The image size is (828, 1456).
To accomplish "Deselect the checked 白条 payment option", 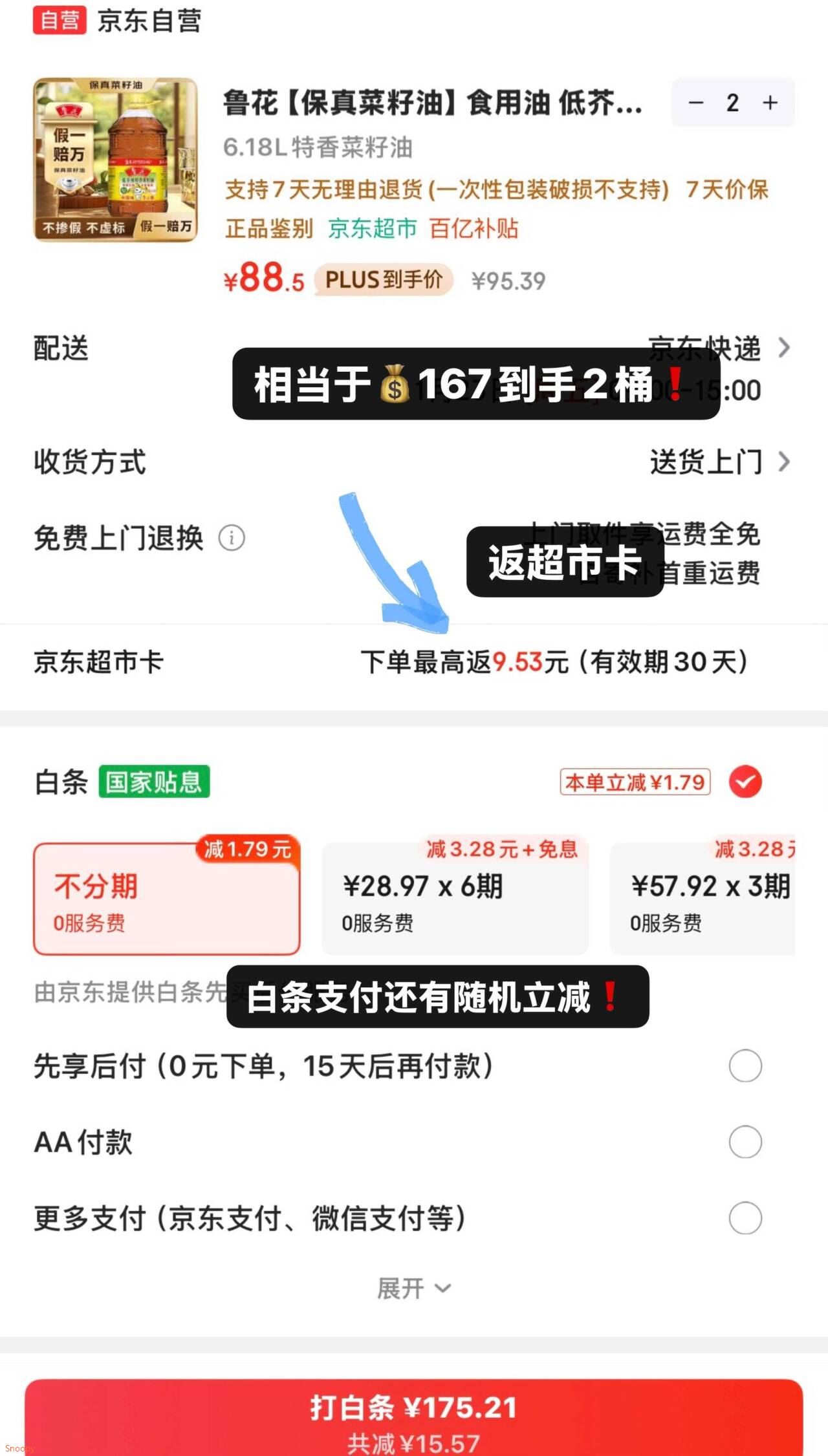I will point(745,781).
